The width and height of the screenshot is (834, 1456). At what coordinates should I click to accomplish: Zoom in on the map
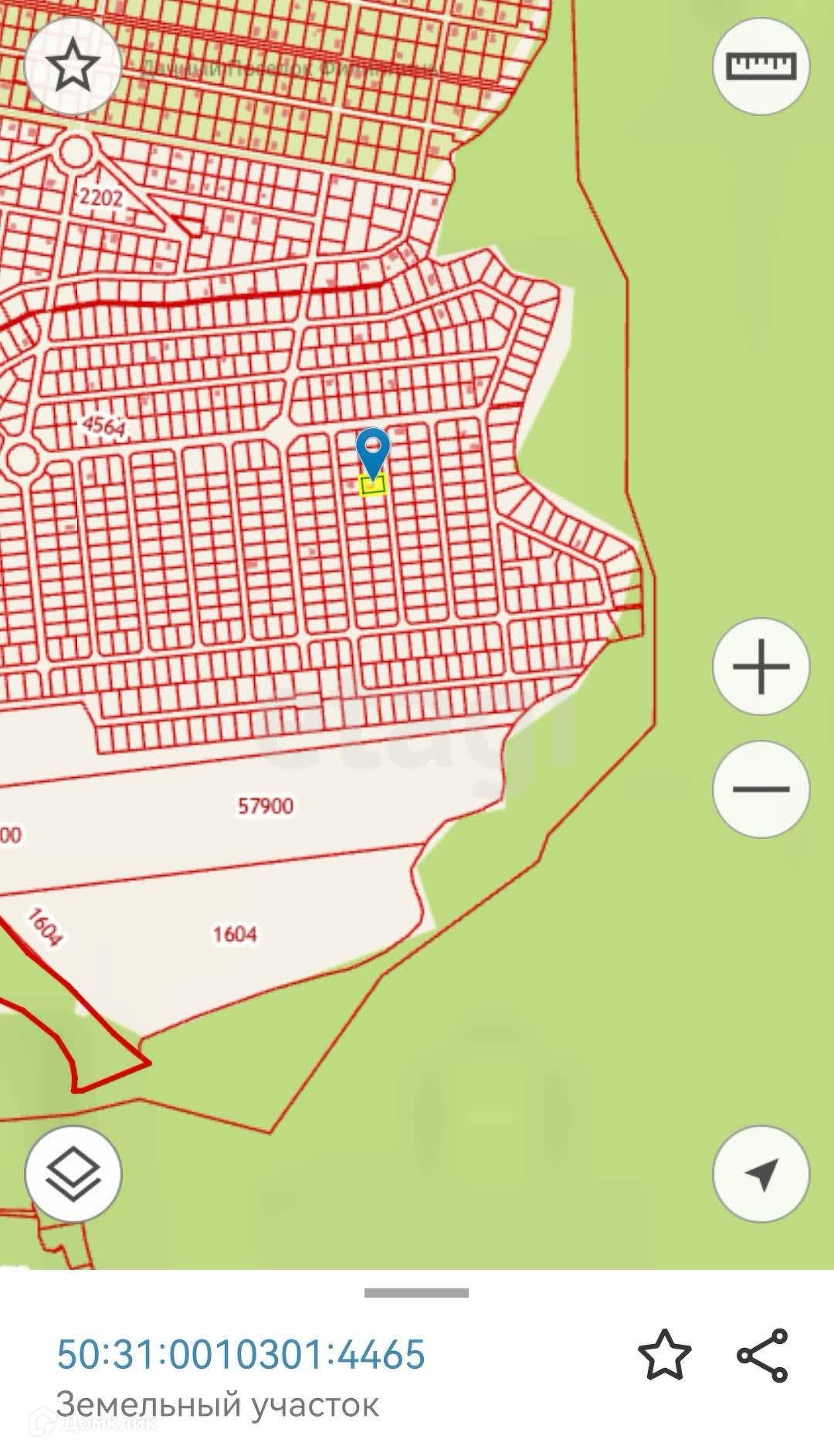[x=761, y=666]
